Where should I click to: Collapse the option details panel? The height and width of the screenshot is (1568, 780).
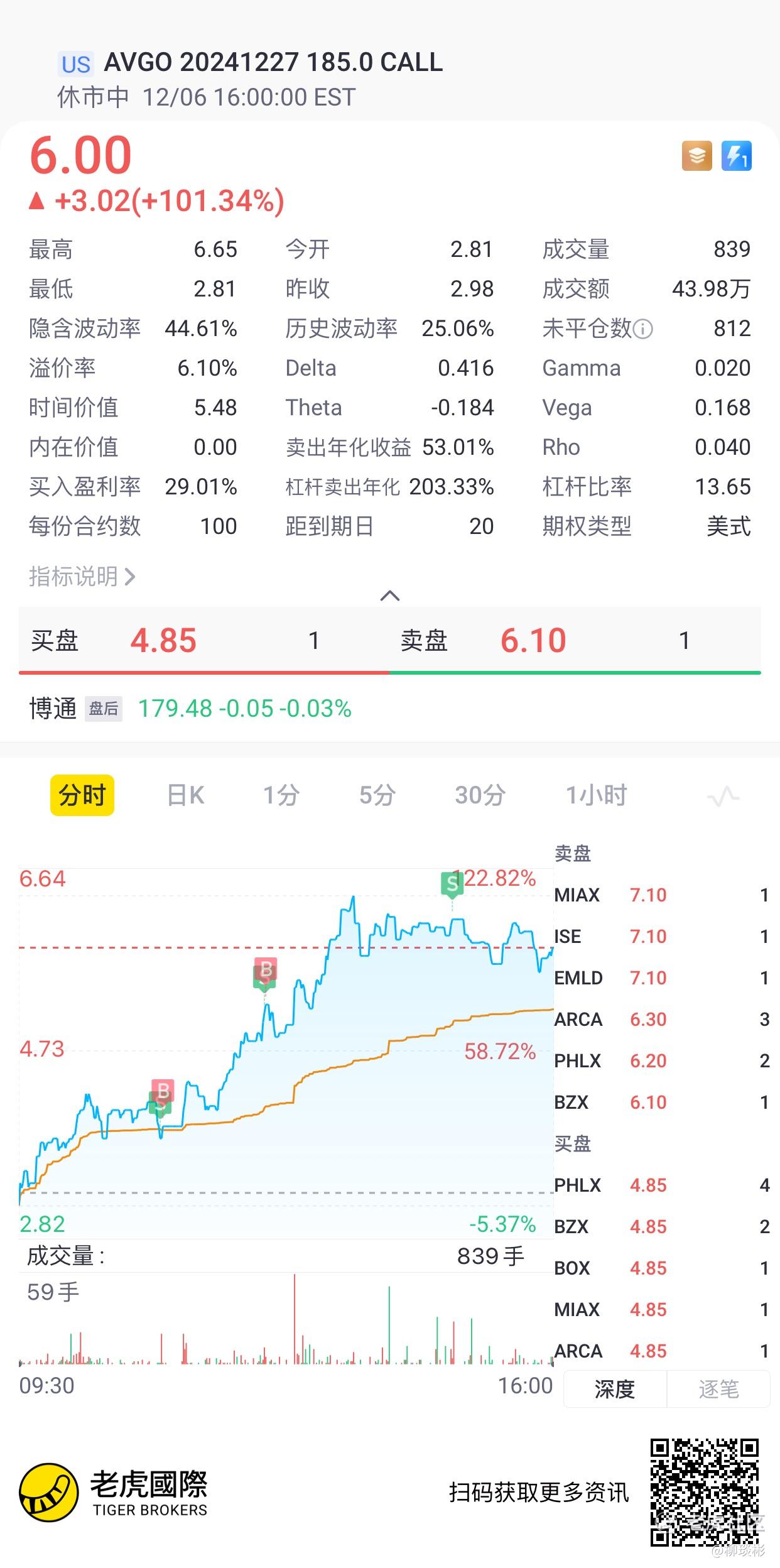pos(390,596)
